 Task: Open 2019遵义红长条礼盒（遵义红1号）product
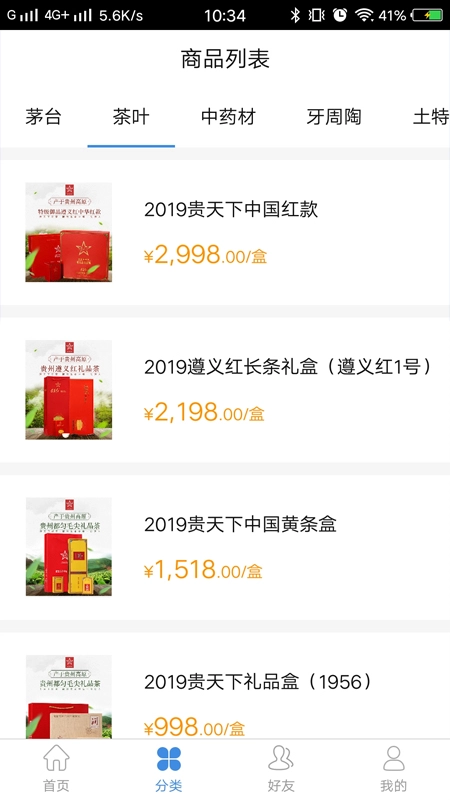[225, 390]
